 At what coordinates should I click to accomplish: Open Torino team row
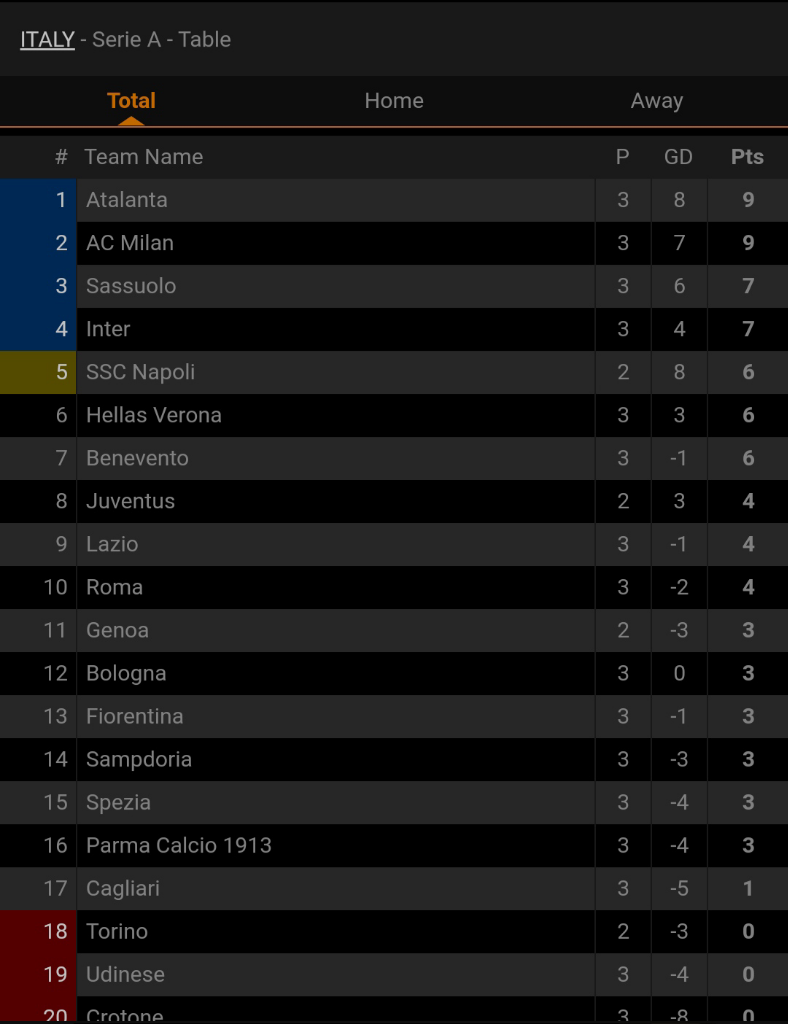coord(117,931)
